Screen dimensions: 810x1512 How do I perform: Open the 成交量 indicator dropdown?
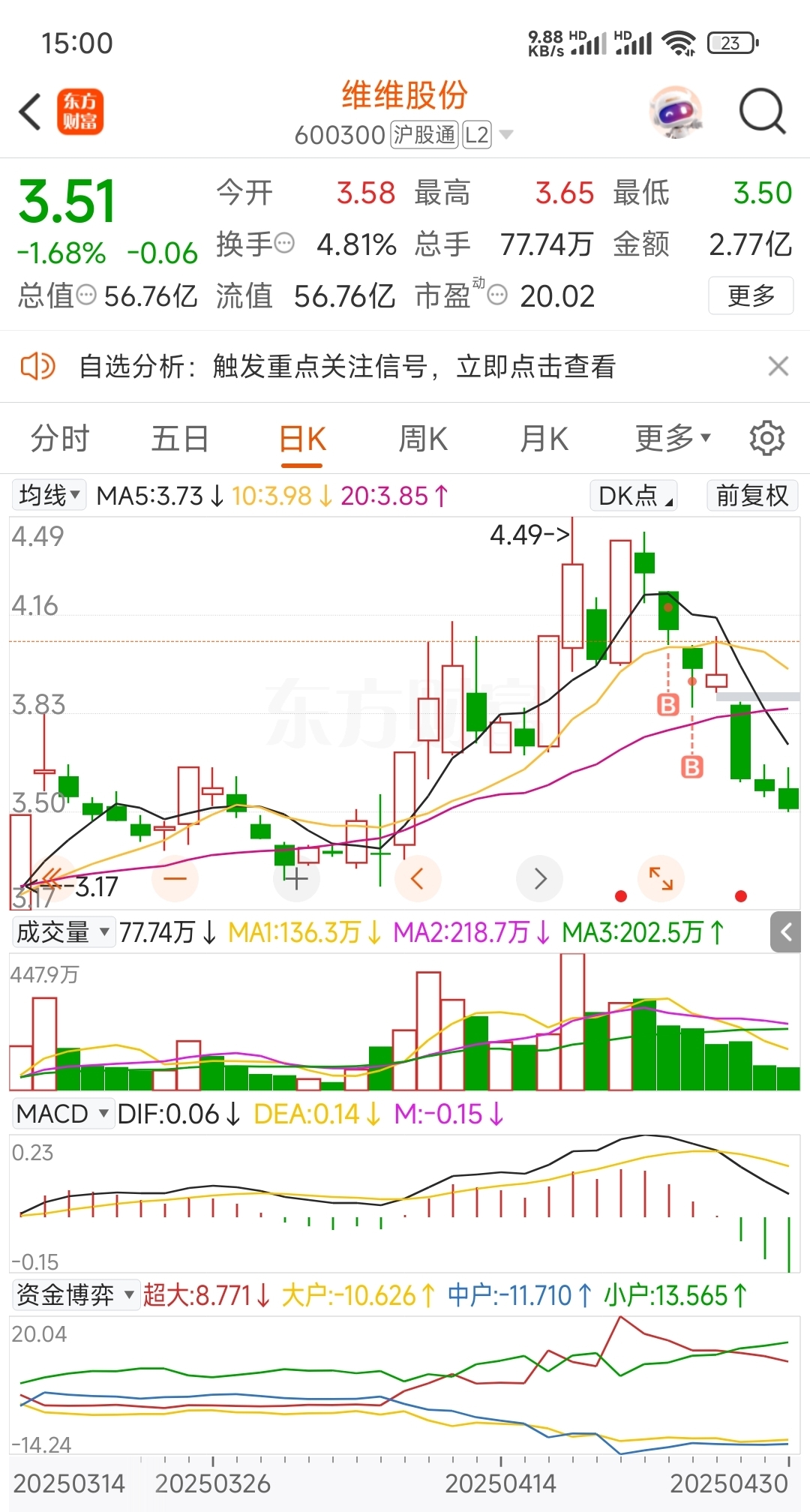[63, 932]
